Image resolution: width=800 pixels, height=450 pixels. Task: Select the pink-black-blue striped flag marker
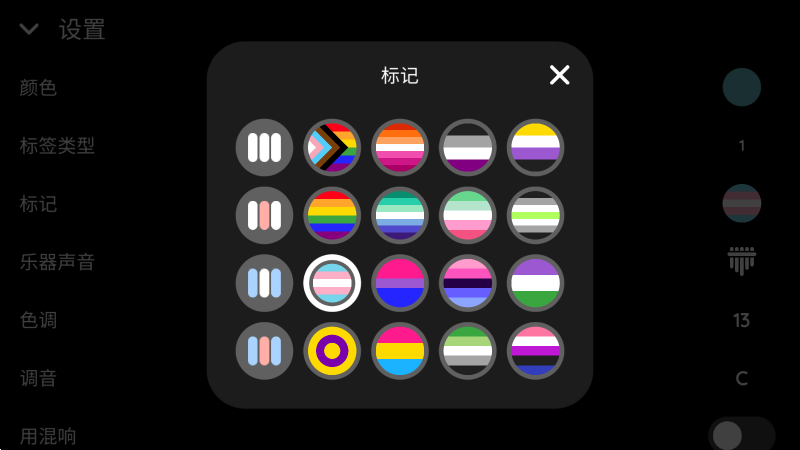[x=467, y=283]
